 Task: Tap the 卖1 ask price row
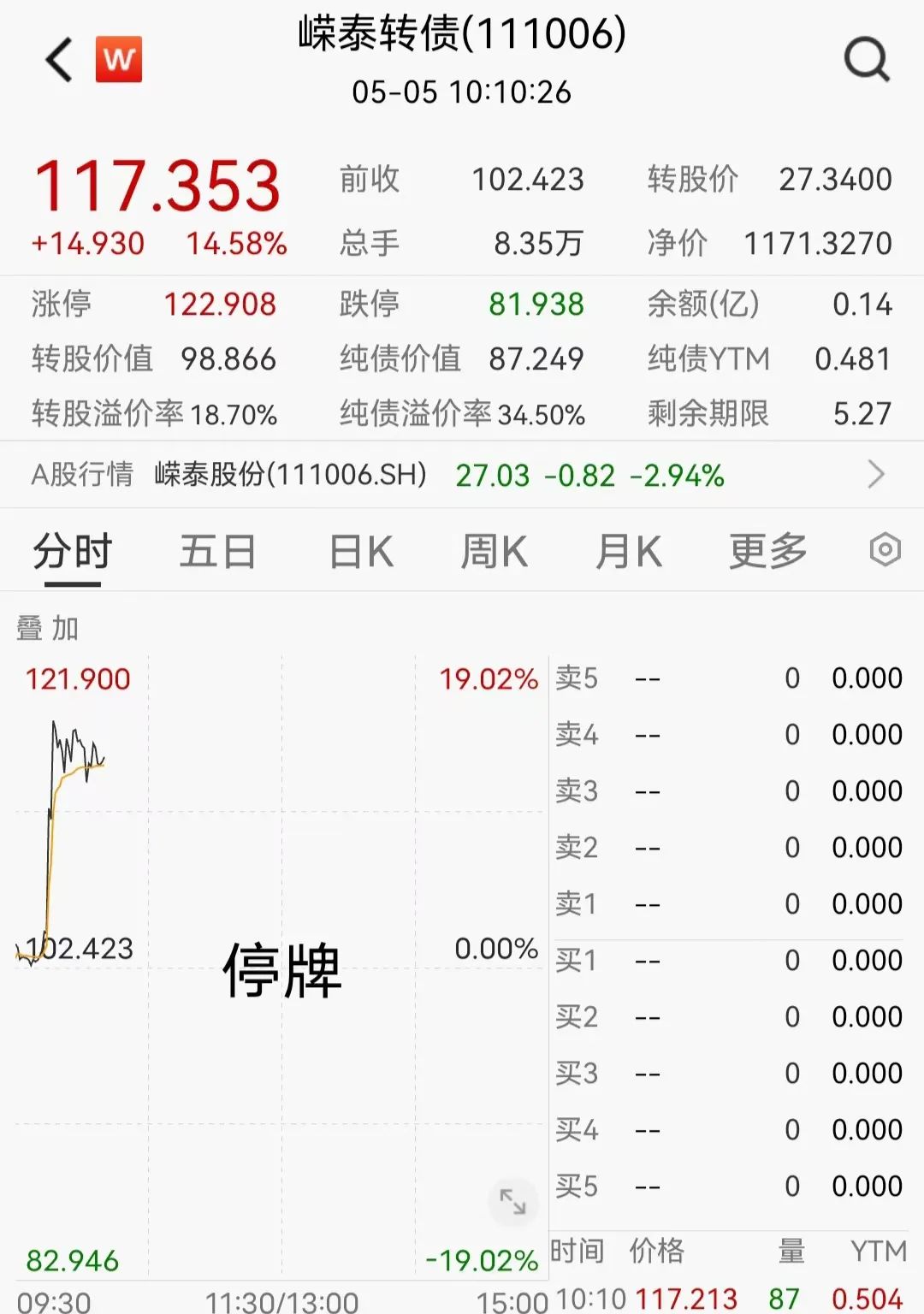pos(727,903)
